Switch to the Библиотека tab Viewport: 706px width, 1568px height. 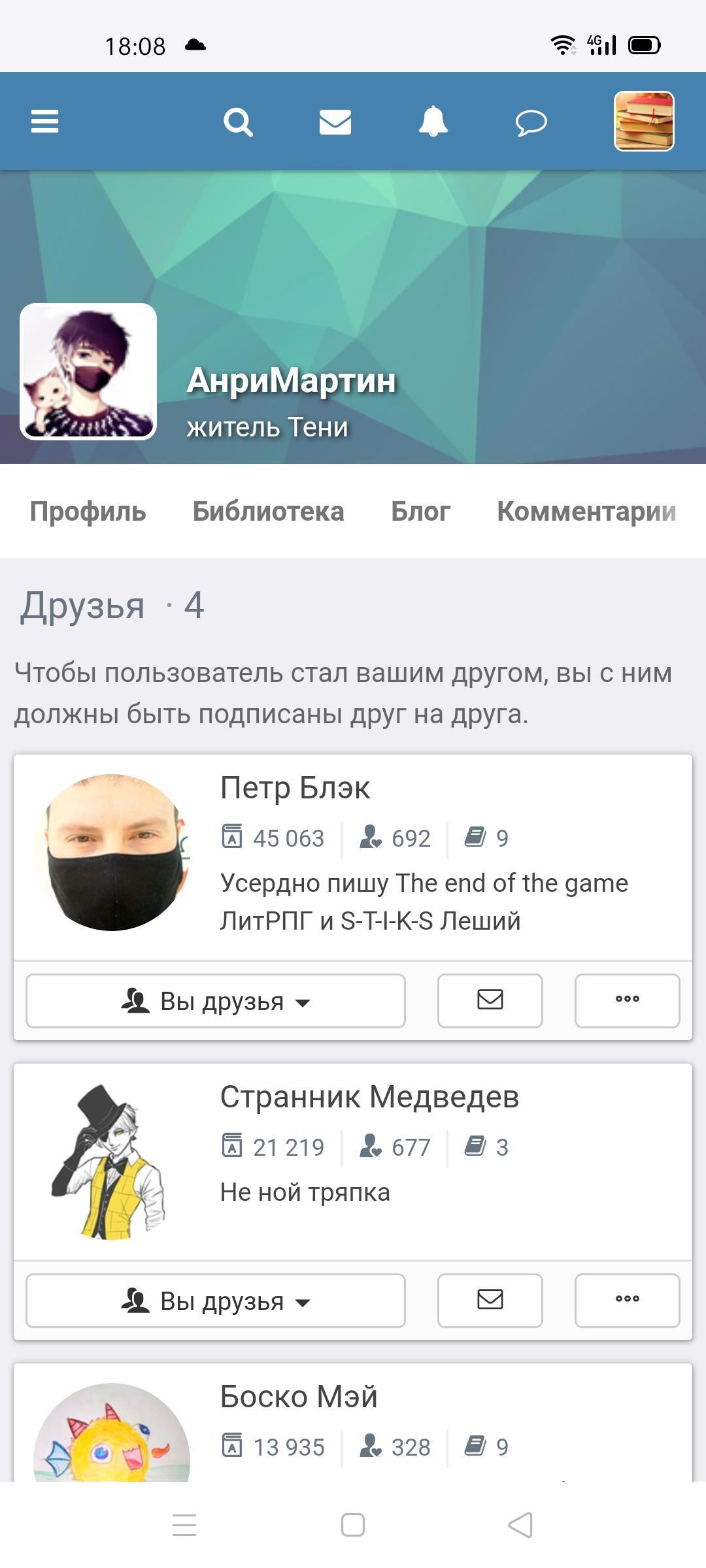[x=268, y=512]
